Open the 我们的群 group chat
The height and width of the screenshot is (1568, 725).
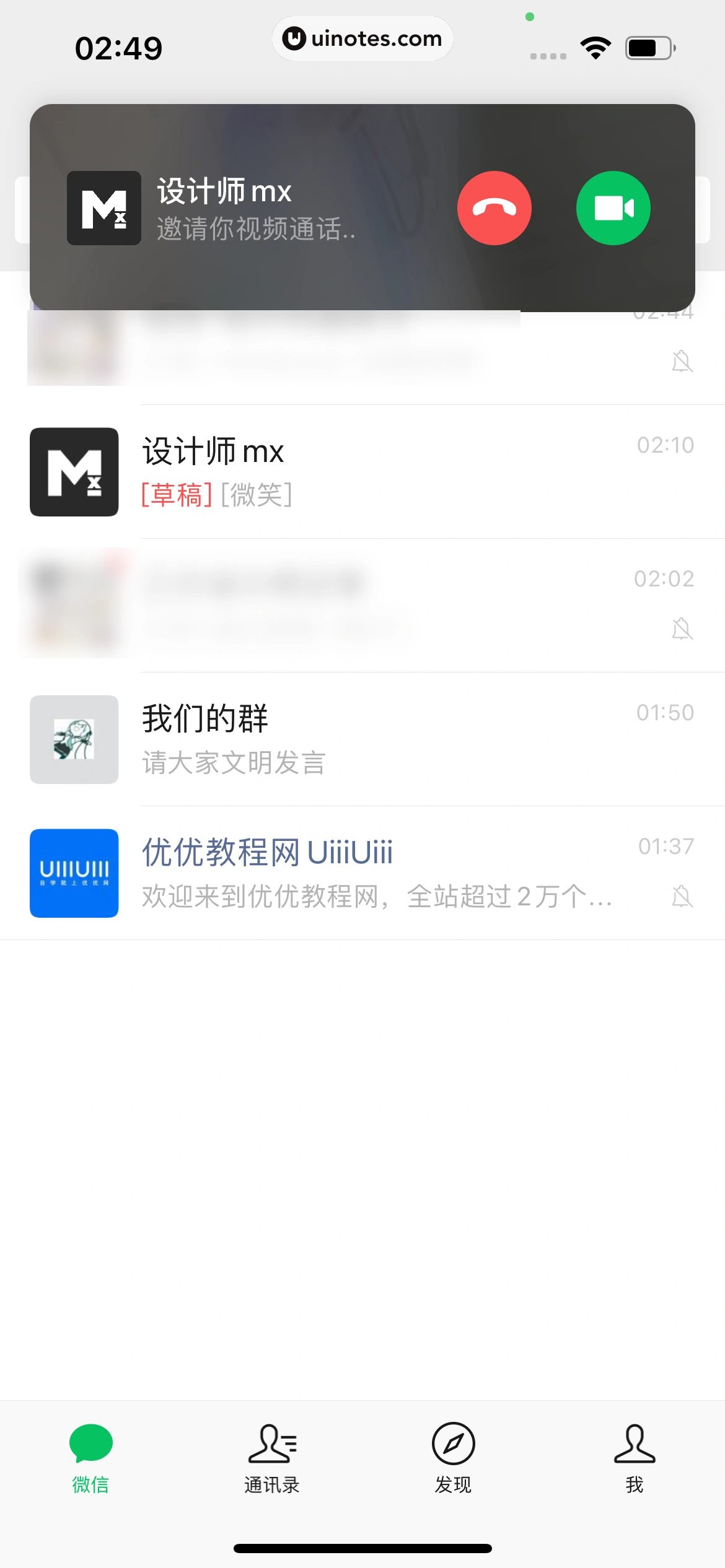372,739
